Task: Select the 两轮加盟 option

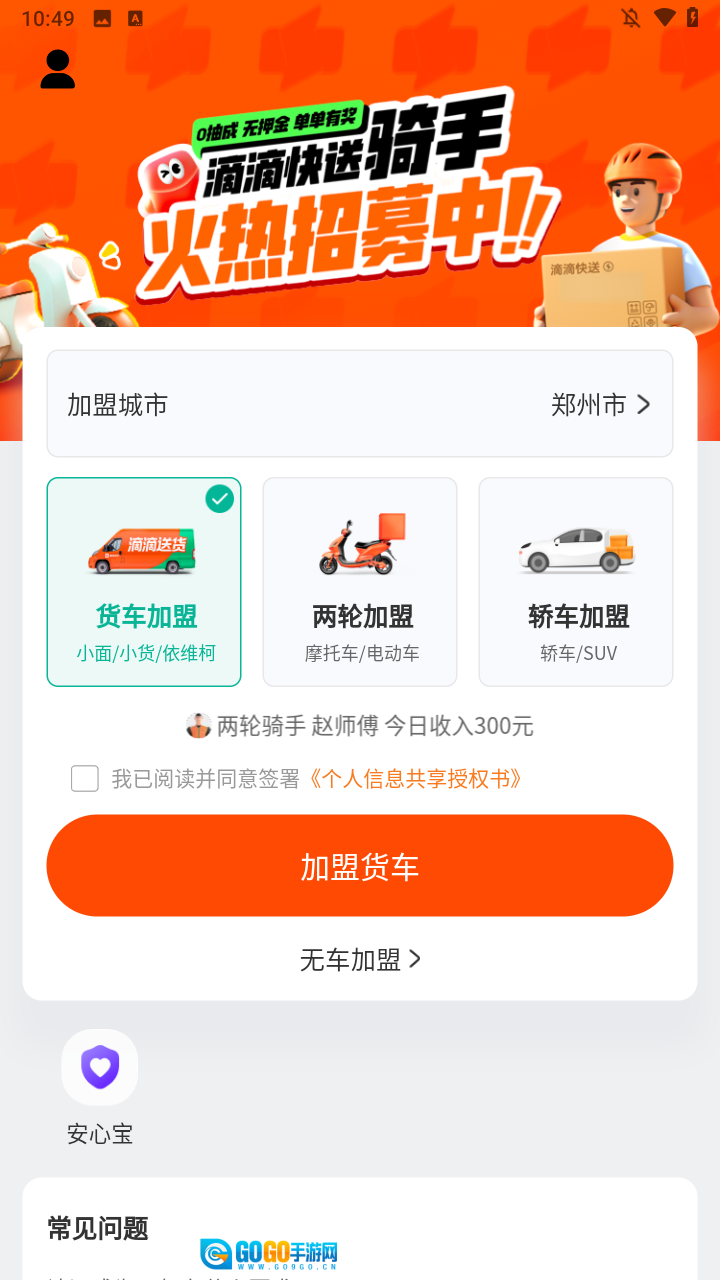Action: click(x=360, y=582)
